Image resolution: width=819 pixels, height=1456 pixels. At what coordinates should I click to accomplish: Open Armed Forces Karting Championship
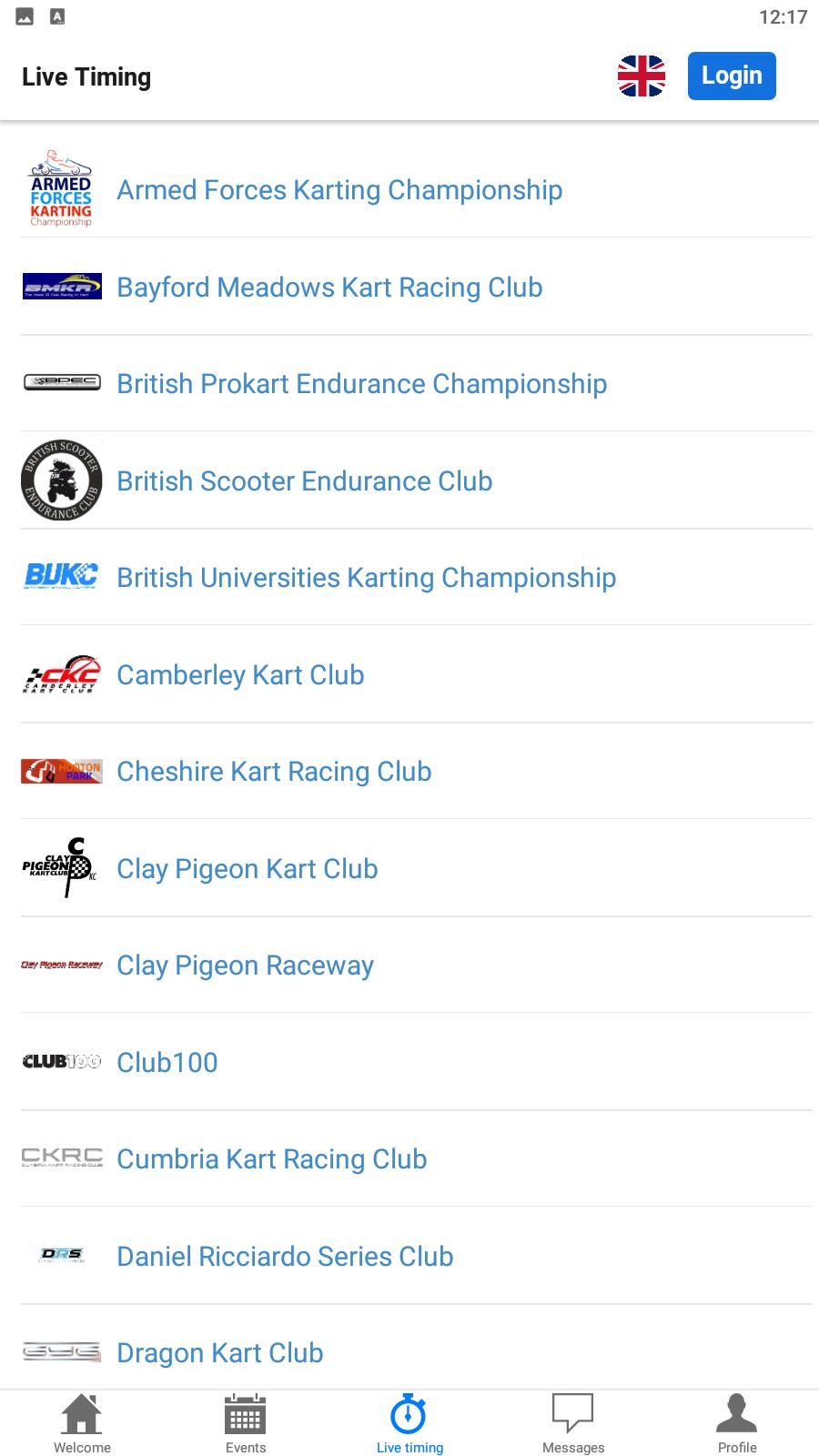(417, 189)
